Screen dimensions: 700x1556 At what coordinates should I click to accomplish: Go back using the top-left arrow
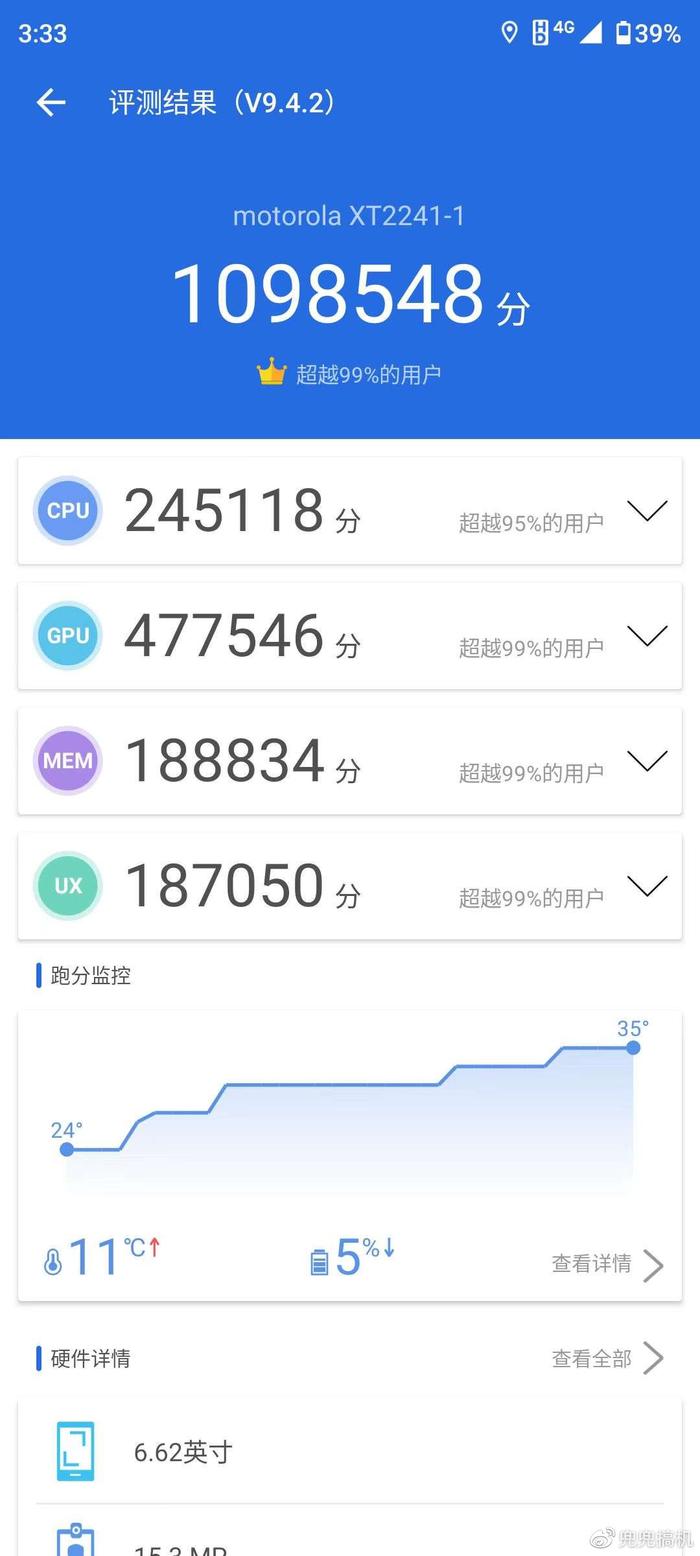tap(51, 102)
